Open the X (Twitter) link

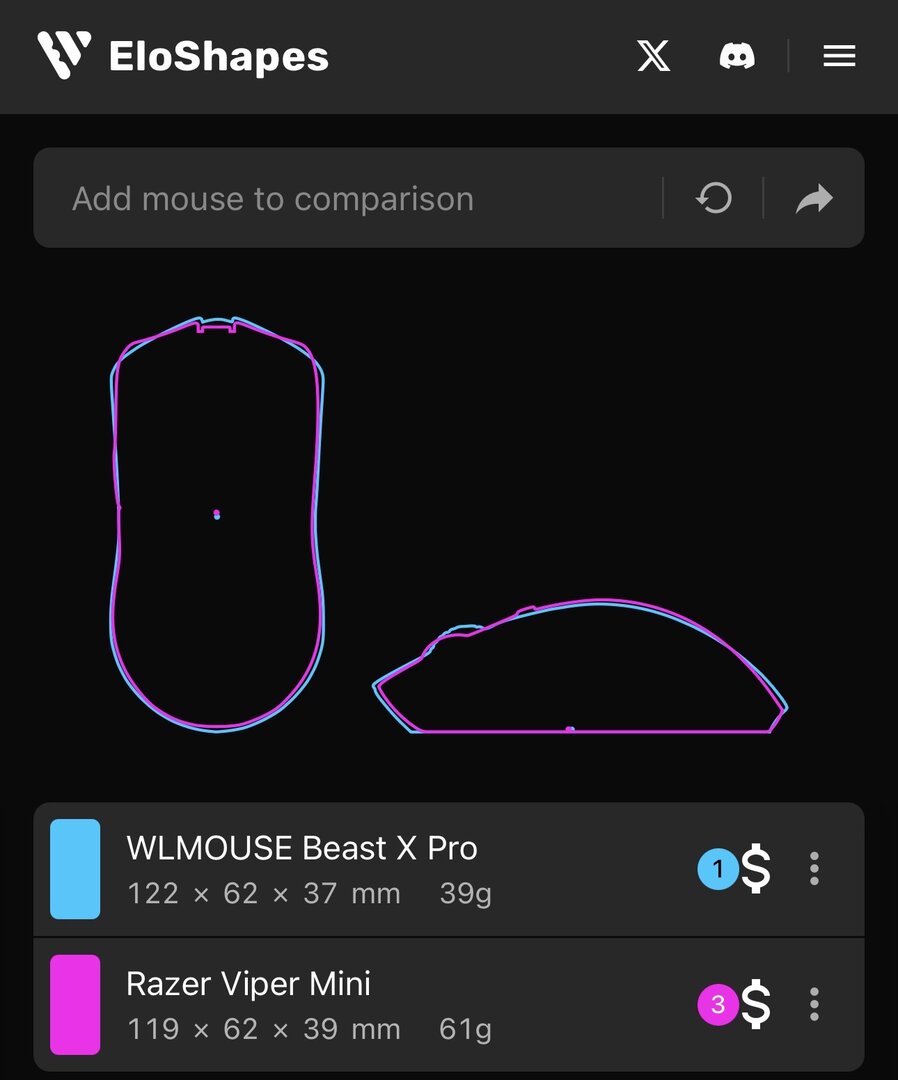point(654,56)
